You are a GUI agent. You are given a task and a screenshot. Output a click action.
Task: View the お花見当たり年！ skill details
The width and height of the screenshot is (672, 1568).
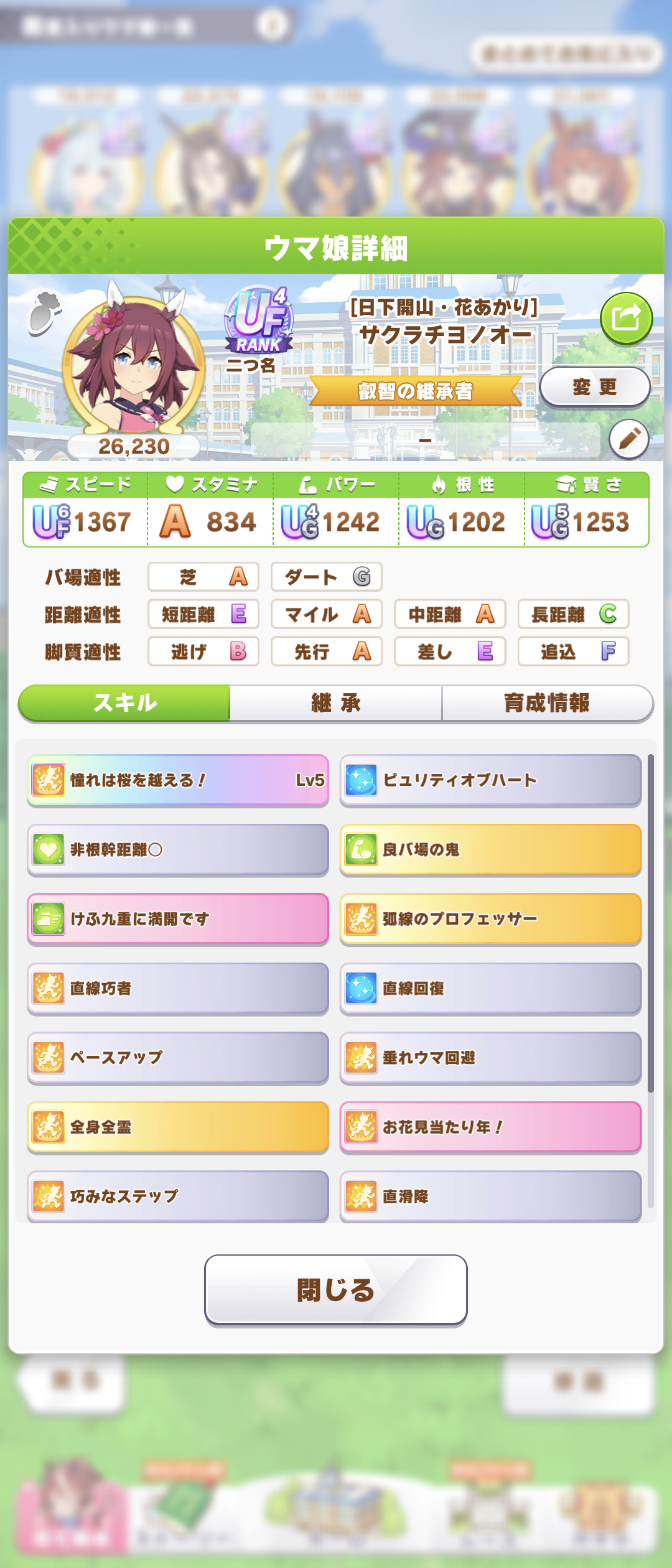pyautogui.click(x=490, y=1127)
